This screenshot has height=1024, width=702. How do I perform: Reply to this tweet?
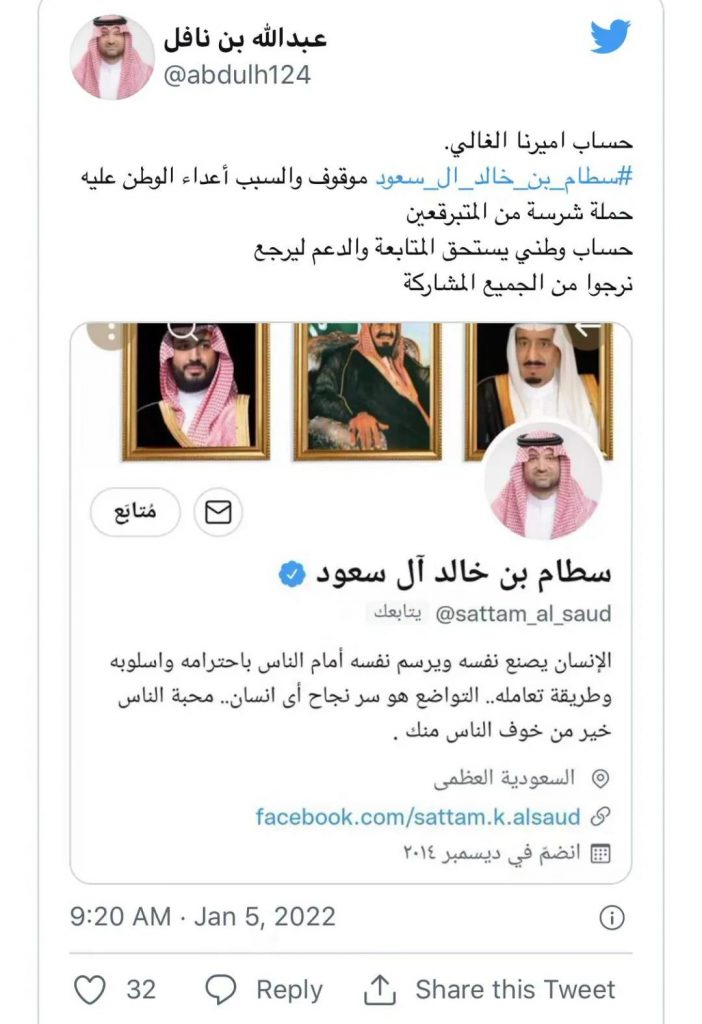point(263,990)
